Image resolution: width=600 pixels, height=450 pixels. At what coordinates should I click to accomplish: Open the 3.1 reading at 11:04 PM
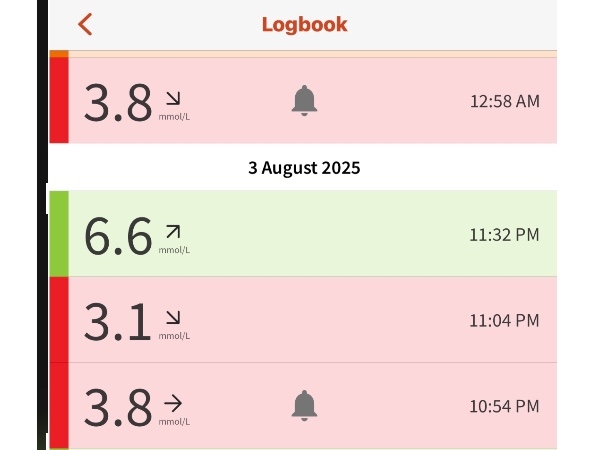(x=310, y=321)
